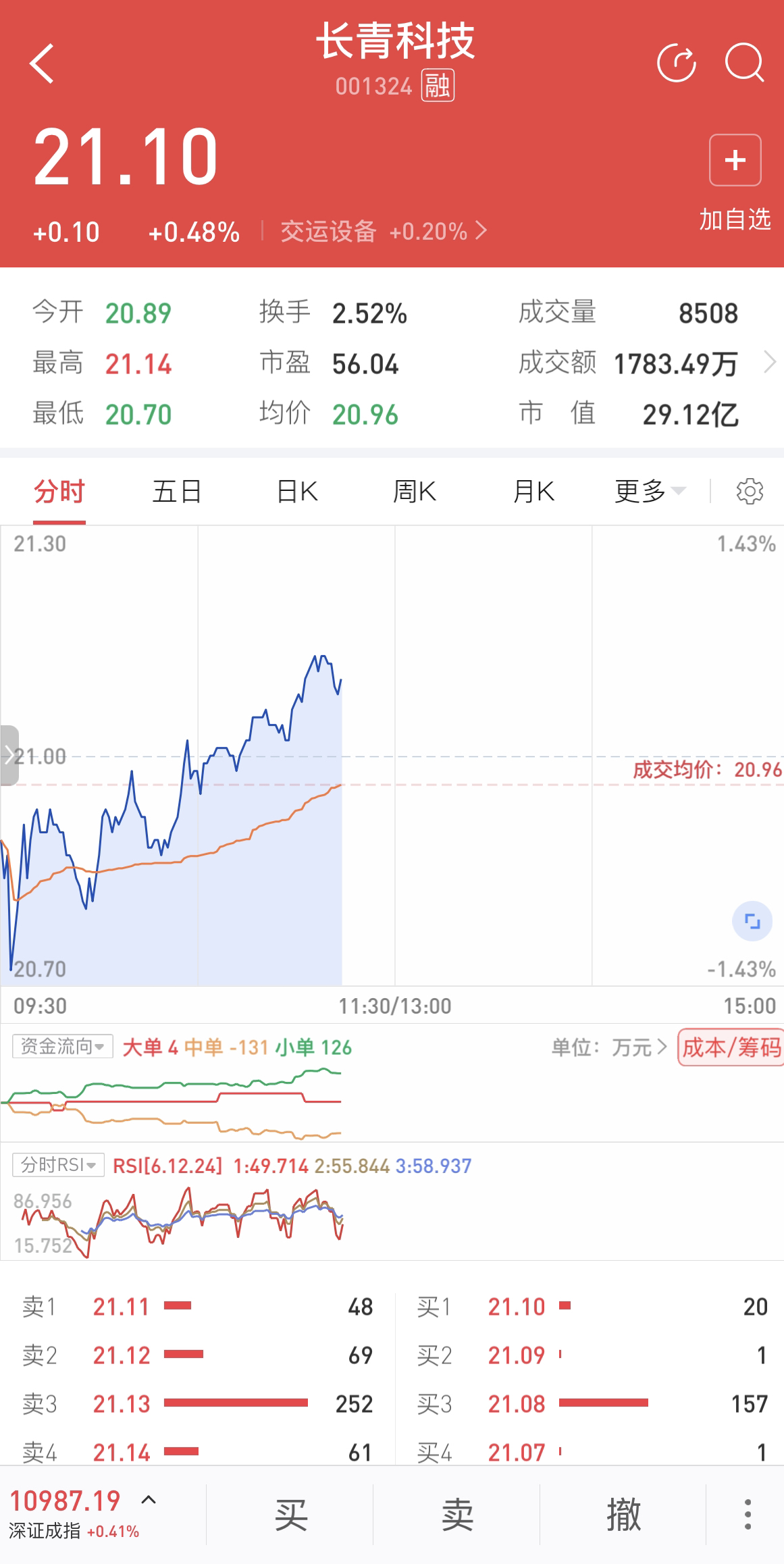Tap the 撤 (cancel order) button
Image resolution: width=784 pixels, height=1564 pixels.
click(623, 1515)
